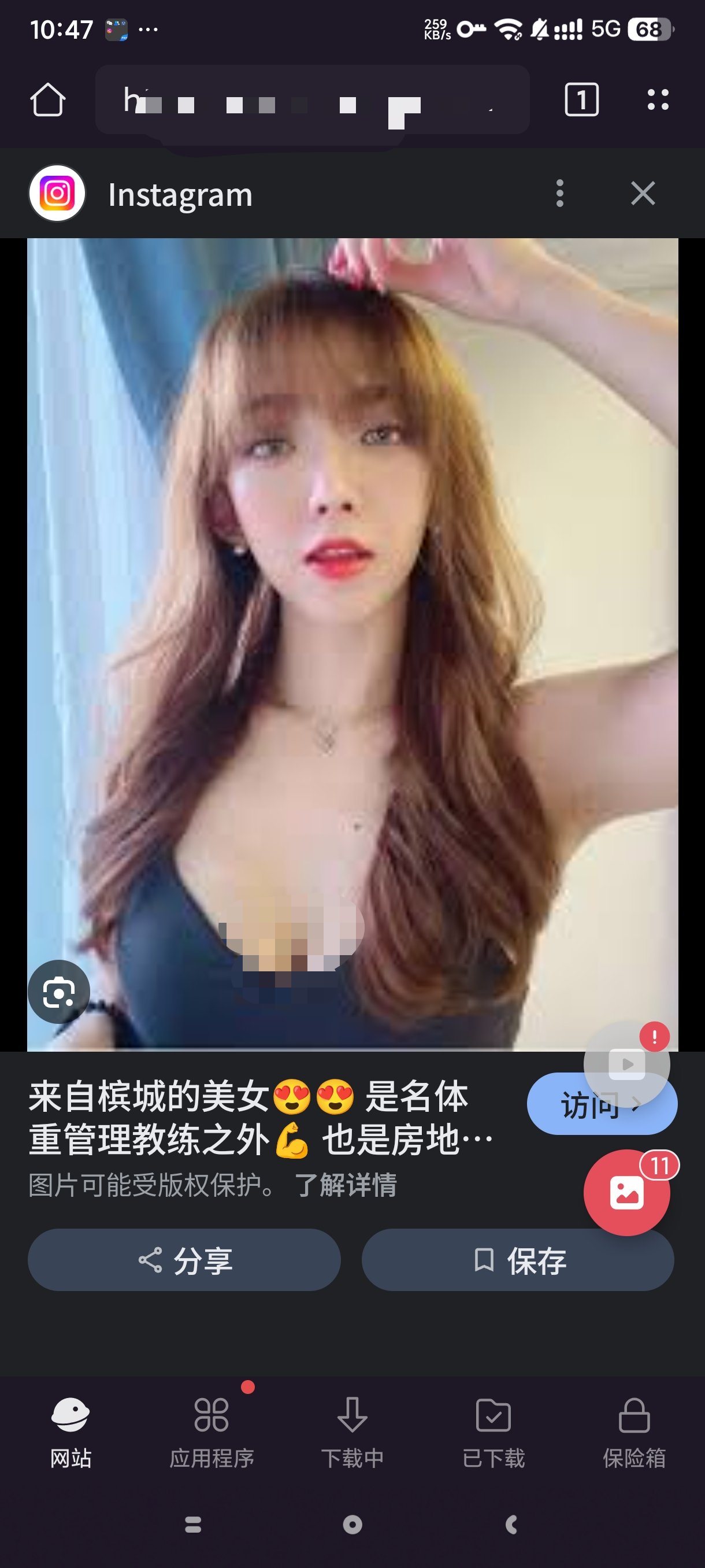Viewport: 705px width, 1568px height.
Task: Follow the 了解详情 copyright link
Action: click(x=346, y=1185)
